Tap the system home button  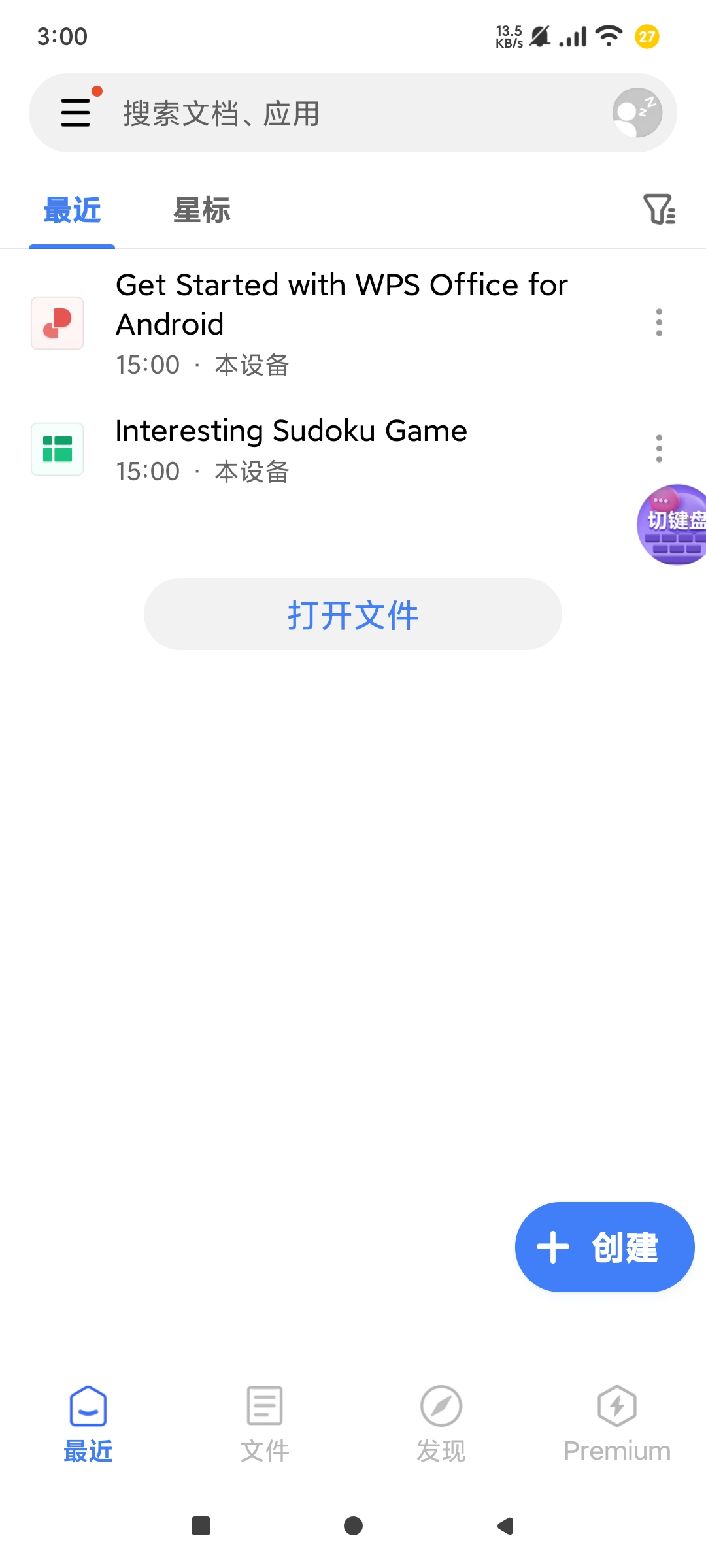(353, 1526)
